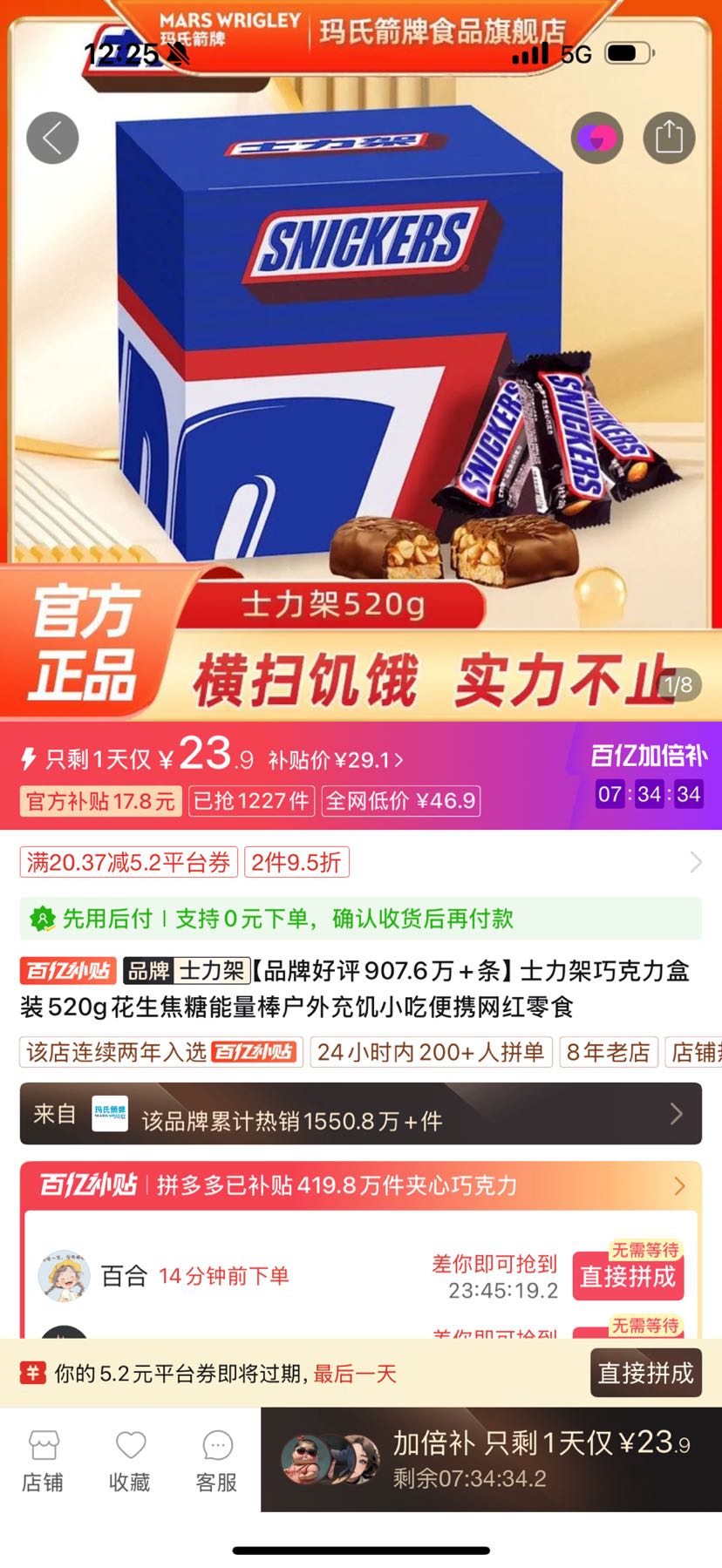Select the 8年老店 tag
Viewport: 722px width, 1568px height.
tap(608, 1052)
